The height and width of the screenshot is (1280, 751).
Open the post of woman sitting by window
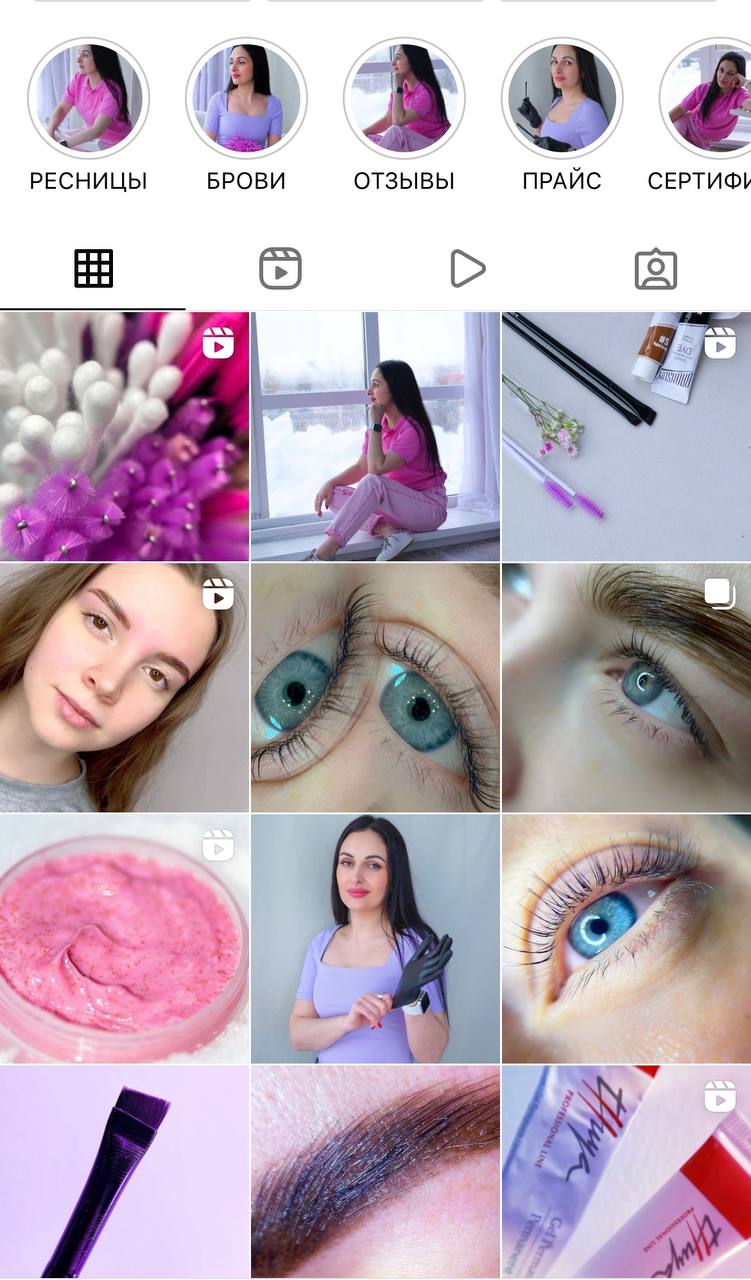[x=375, y=436]
